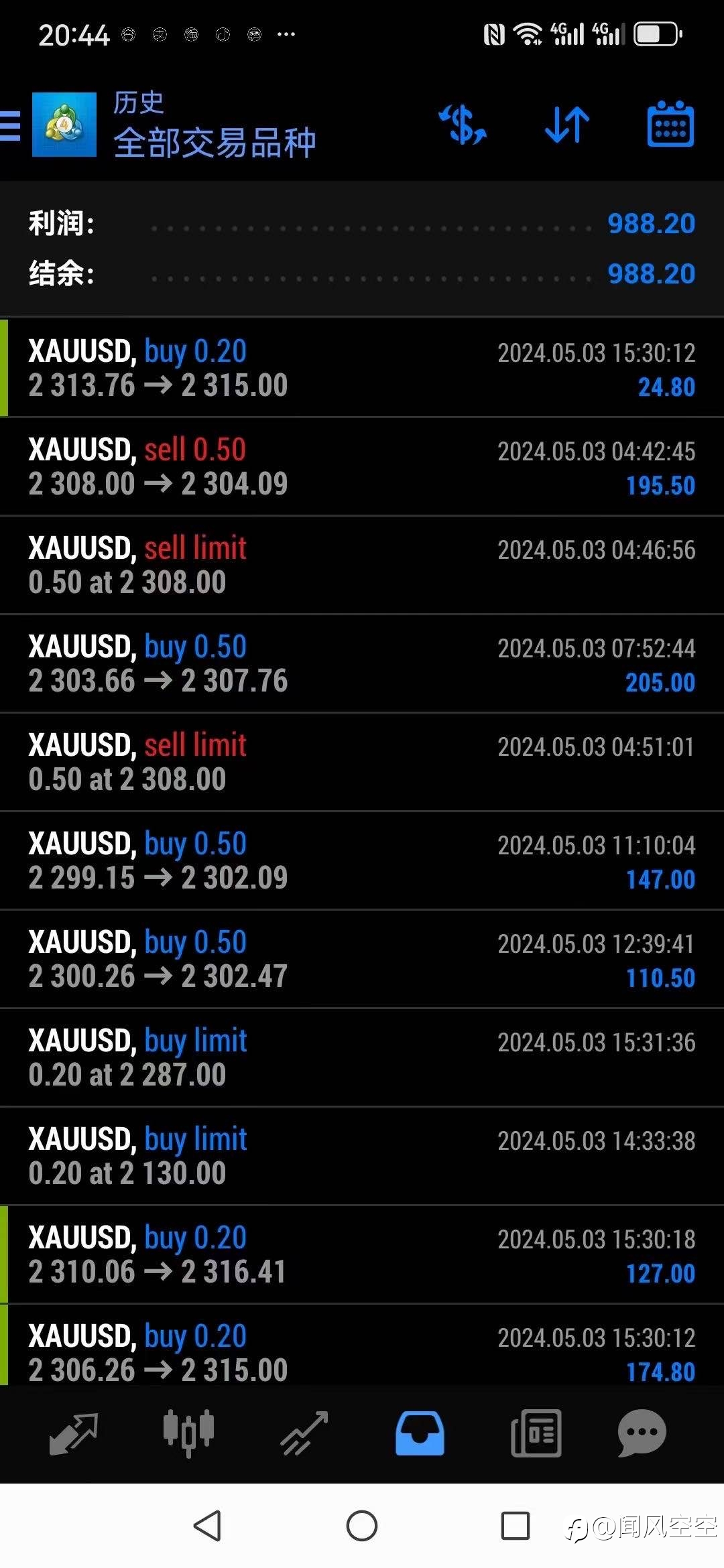This screenshot has width=724, height=1568.
Task: Open the currency symbol filter icon
Action: pyautogui.click(x=463, y=125)
